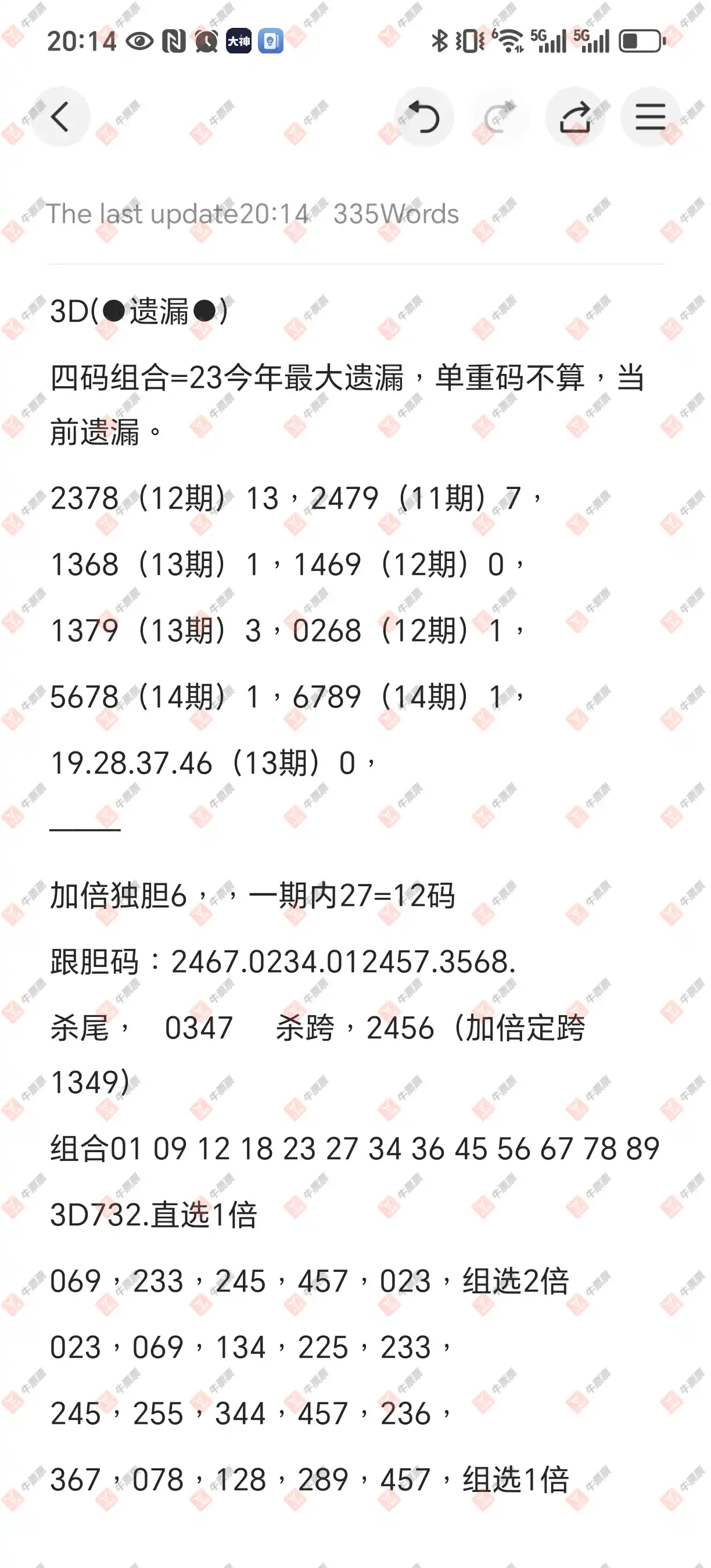Tap the undo arrow icon
Image resolution: width=711 pixels, height=1568 pixels.
click(425, 117)
